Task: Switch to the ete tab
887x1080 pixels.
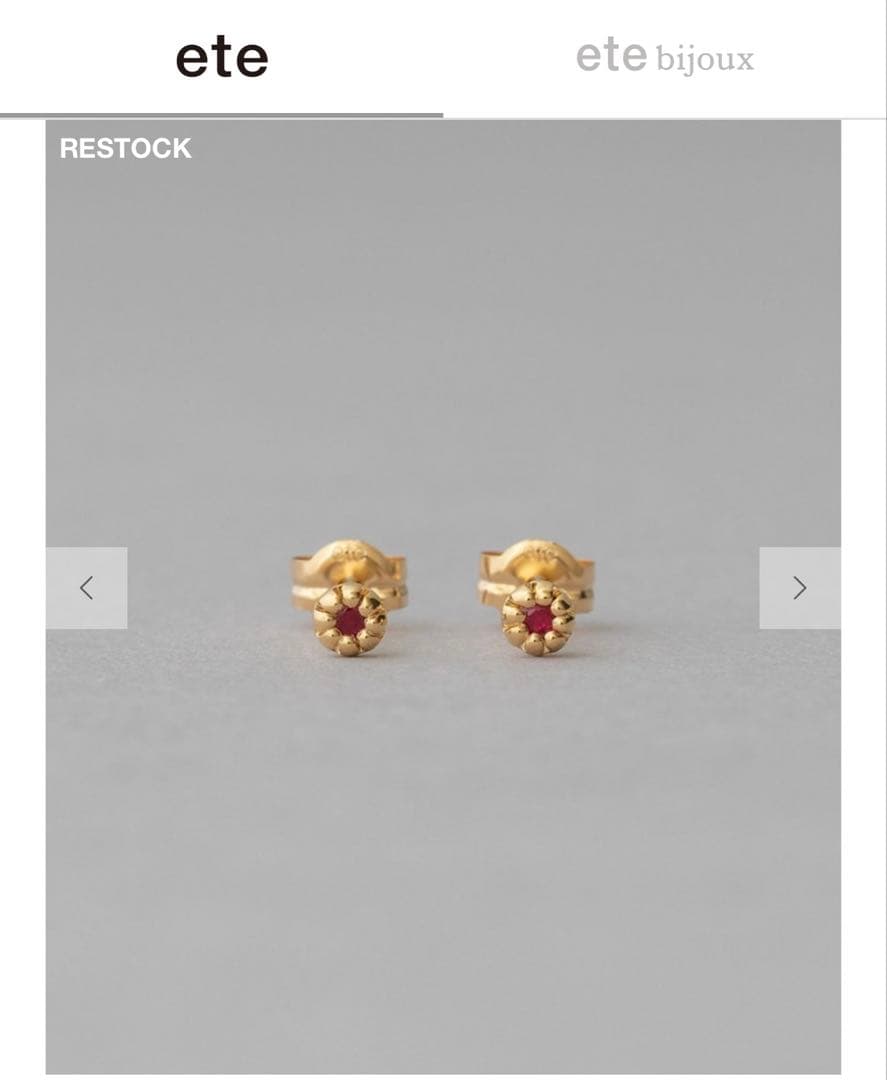Action: tap(221, 58)
